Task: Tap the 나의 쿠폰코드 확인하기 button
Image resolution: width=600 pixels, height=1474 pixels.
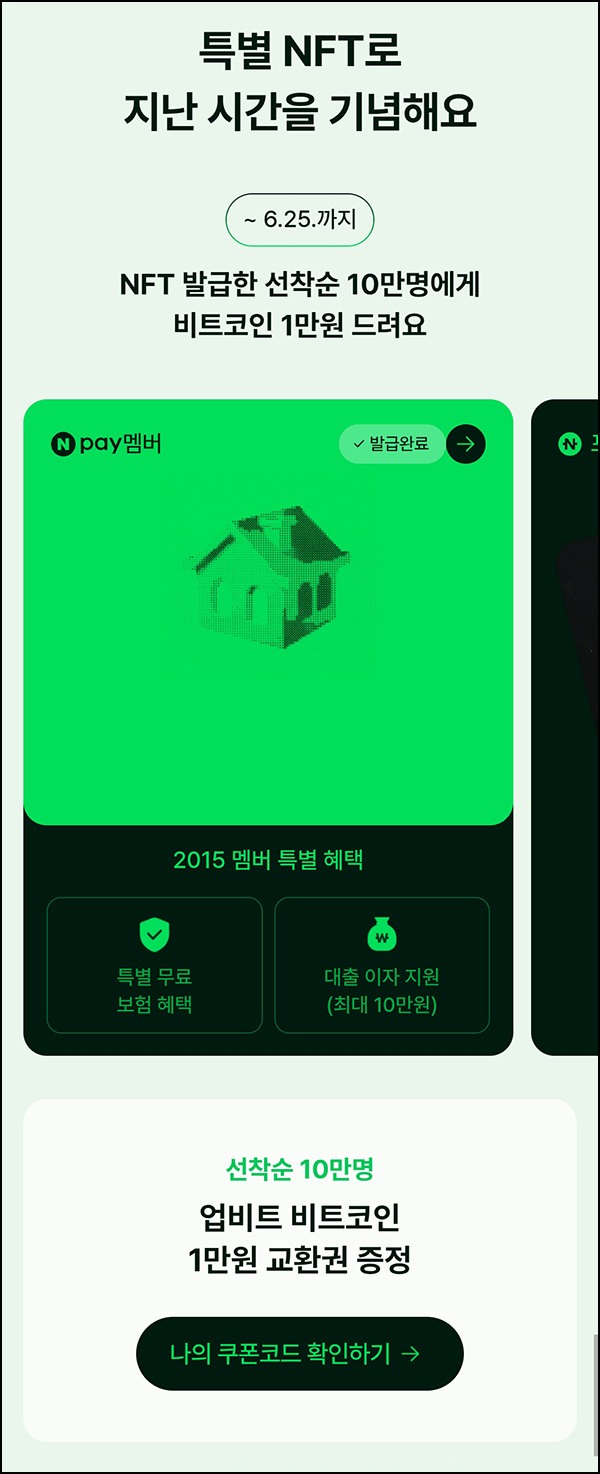Action: coord(299,1353)
